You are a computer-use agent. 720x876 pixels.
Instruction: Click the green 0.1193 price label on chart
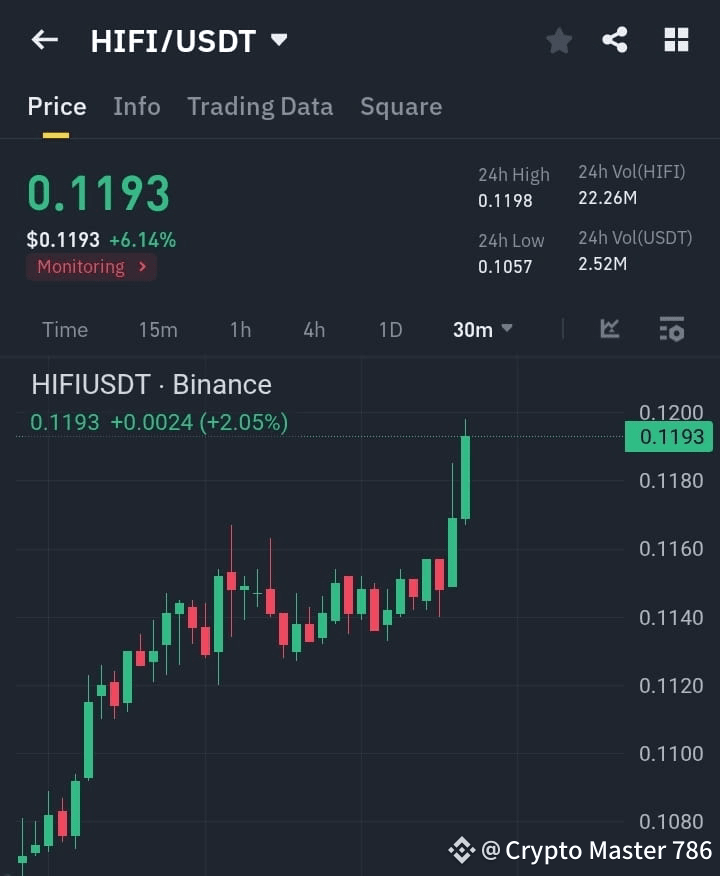668,436
